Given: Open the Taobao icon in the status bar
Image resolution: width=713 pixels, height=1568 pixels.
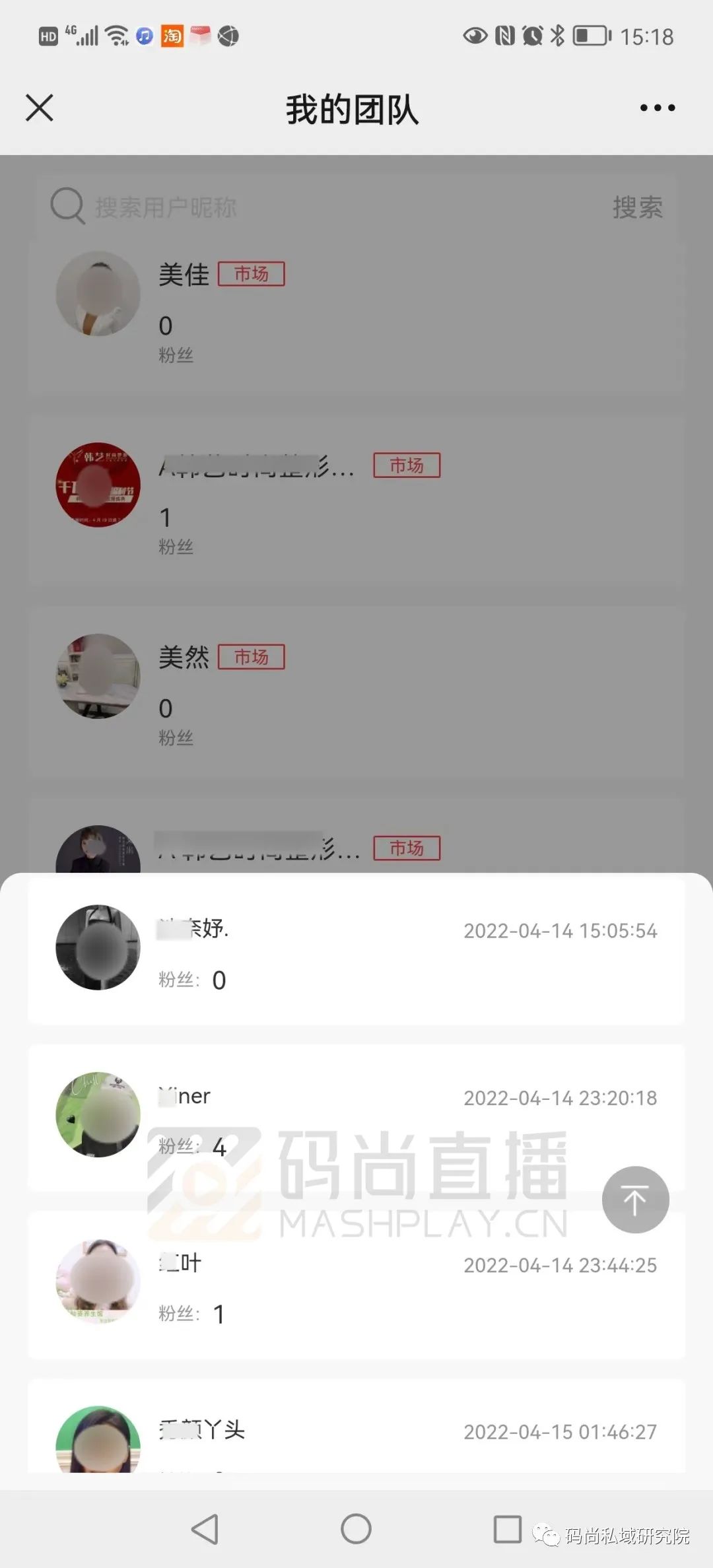Looking at the screenshot, I should click(x=172, y=36).
